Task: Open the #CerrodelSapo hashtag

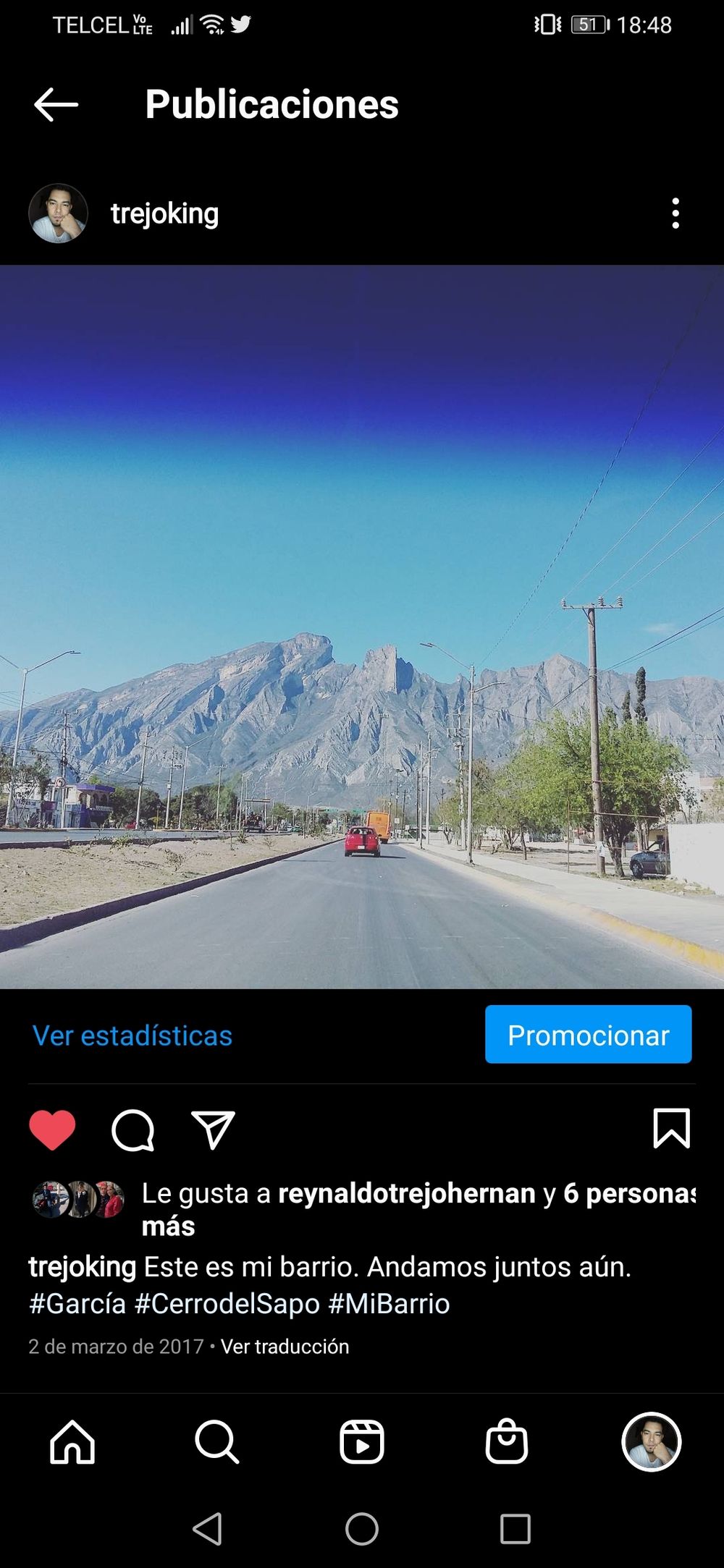Action: pos(227,1303)
